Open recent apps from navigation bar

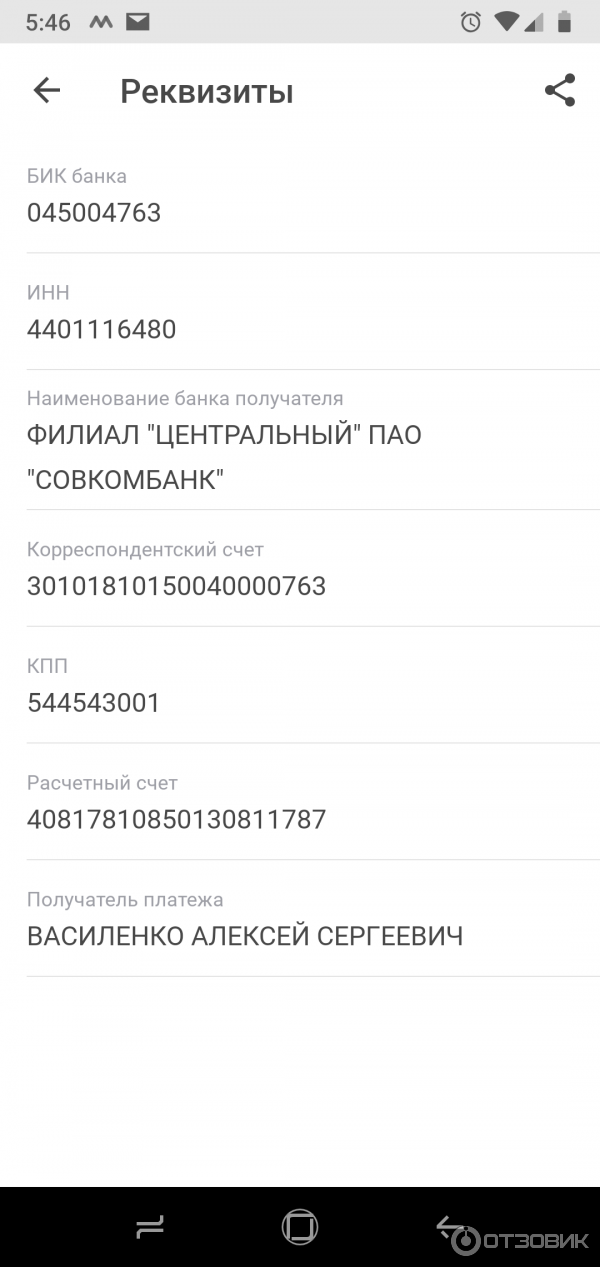pyautogui.click(x=149, y=1226)
